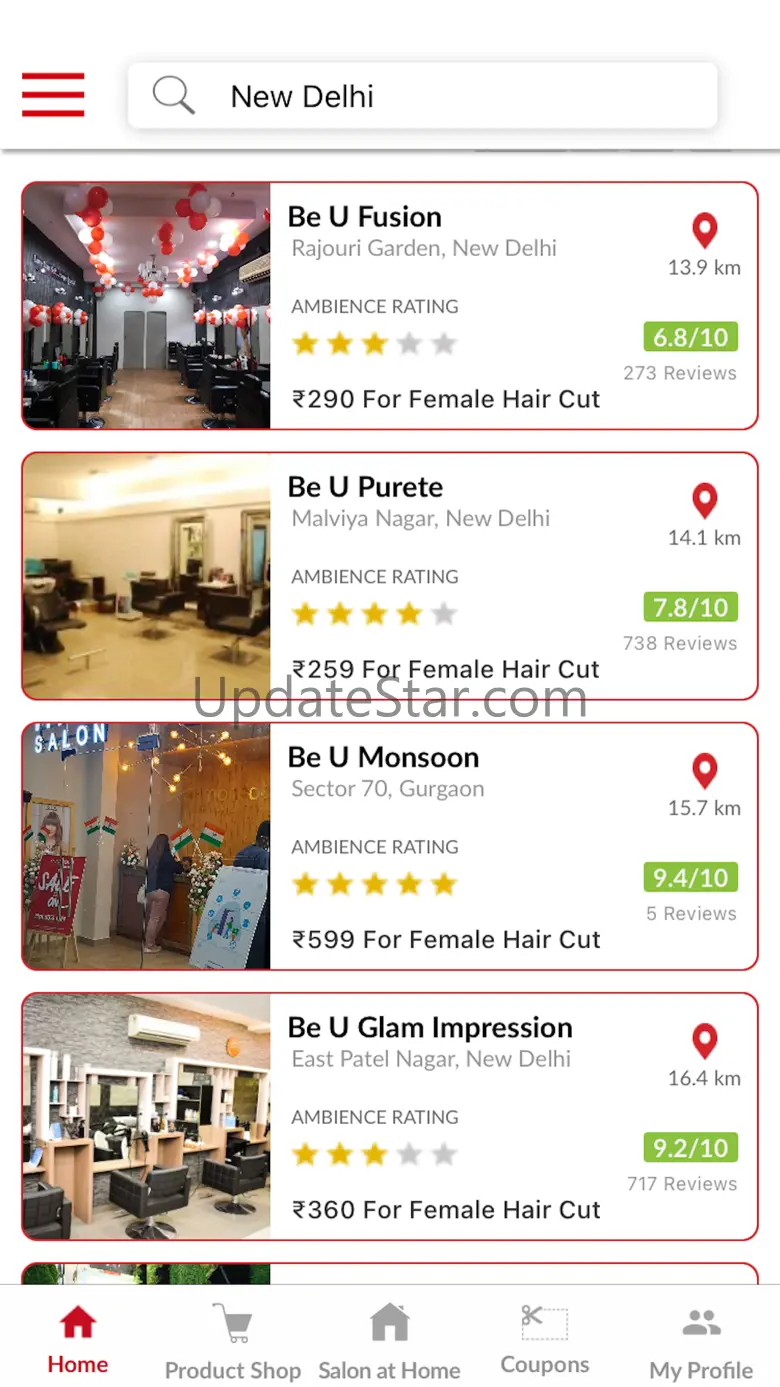Viewport: 780px width, 1387px height.
Task: View Be U Monsoon location pin
Action: tap(705, 771)
